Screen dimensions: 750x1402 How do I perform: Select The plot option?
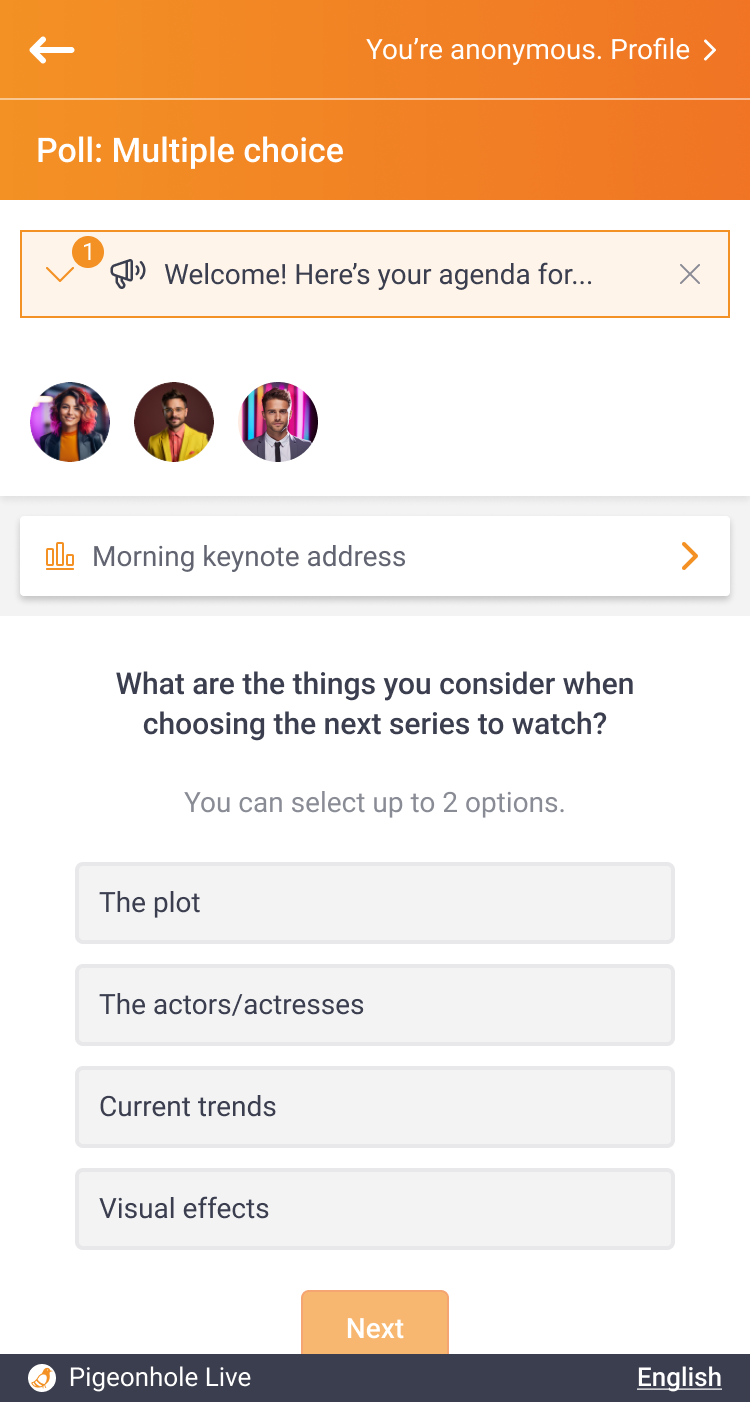point(374,902)
